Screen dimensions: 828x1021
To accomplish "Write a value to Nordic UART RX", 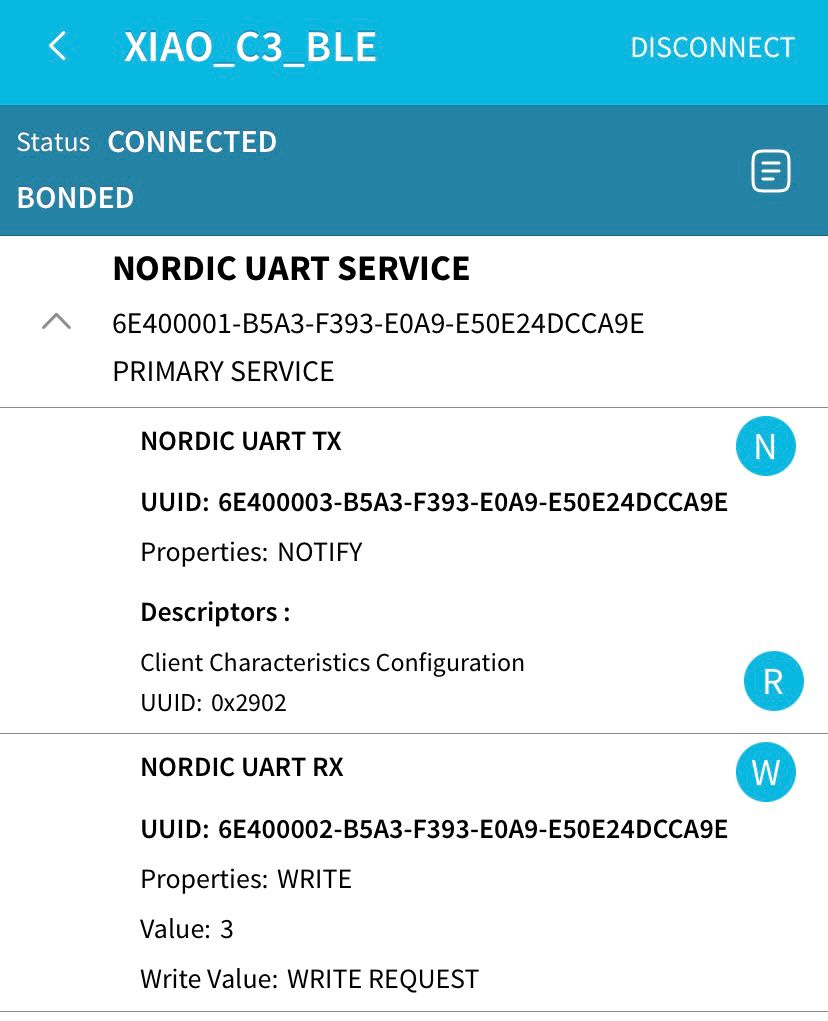I will pos(766,772).
